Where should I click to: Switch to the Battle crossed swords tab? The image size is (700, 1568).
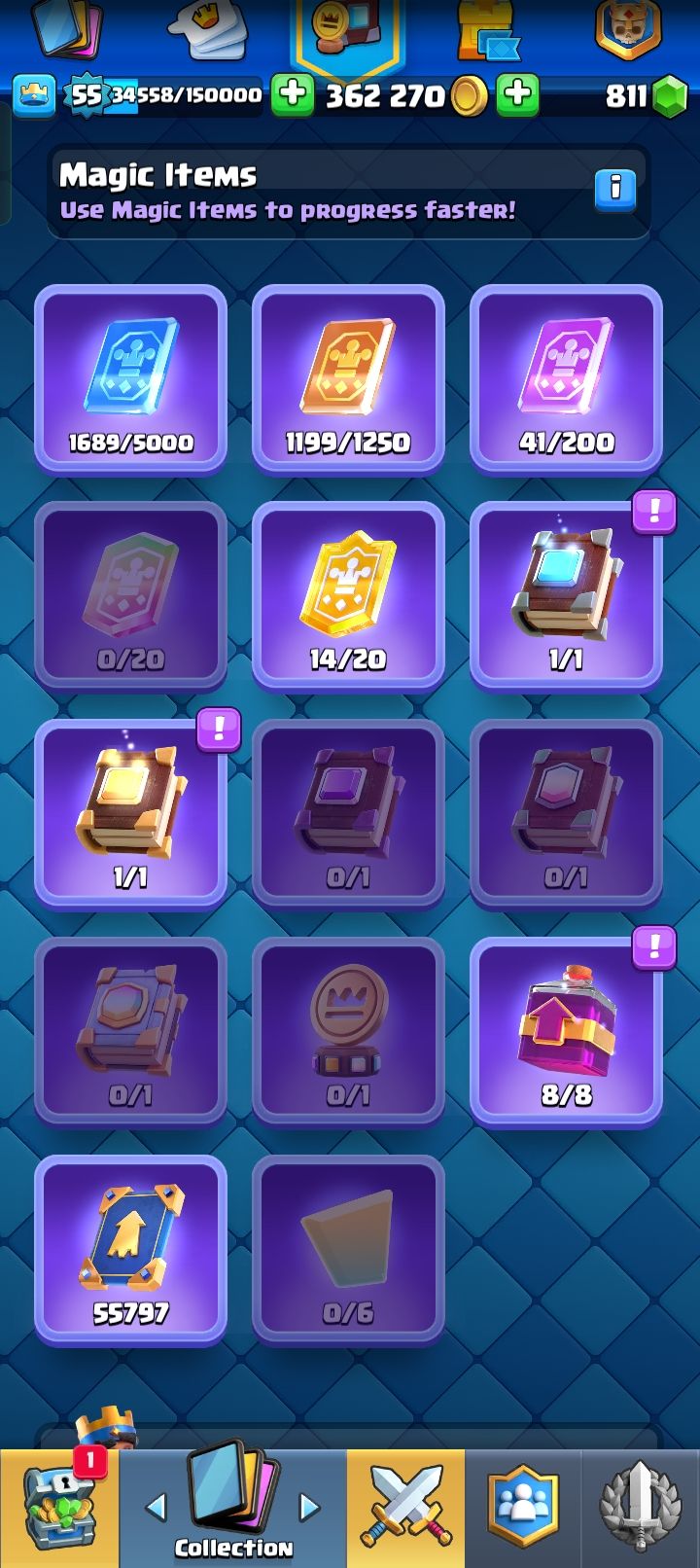point(405,1510)
